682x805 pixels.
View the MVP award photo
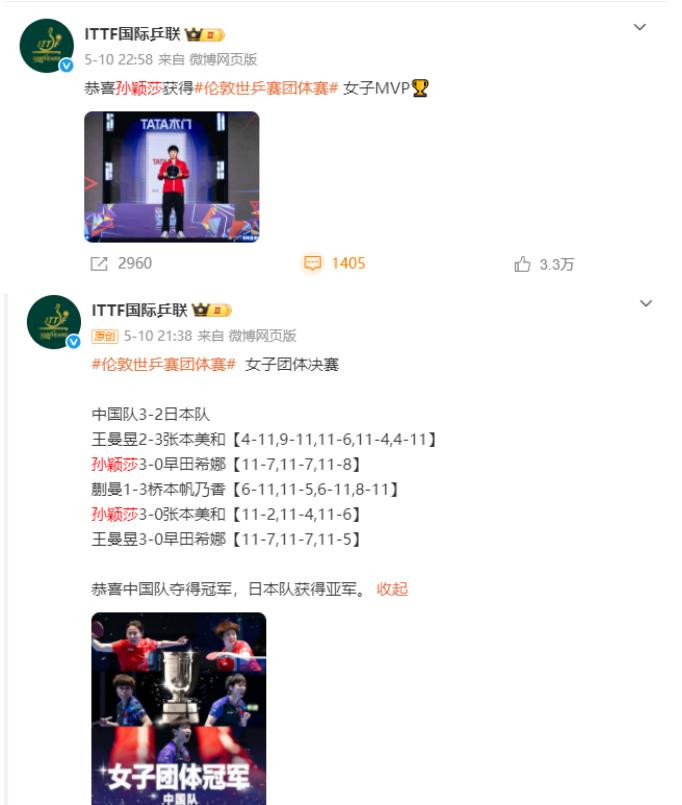coord(172,177)
